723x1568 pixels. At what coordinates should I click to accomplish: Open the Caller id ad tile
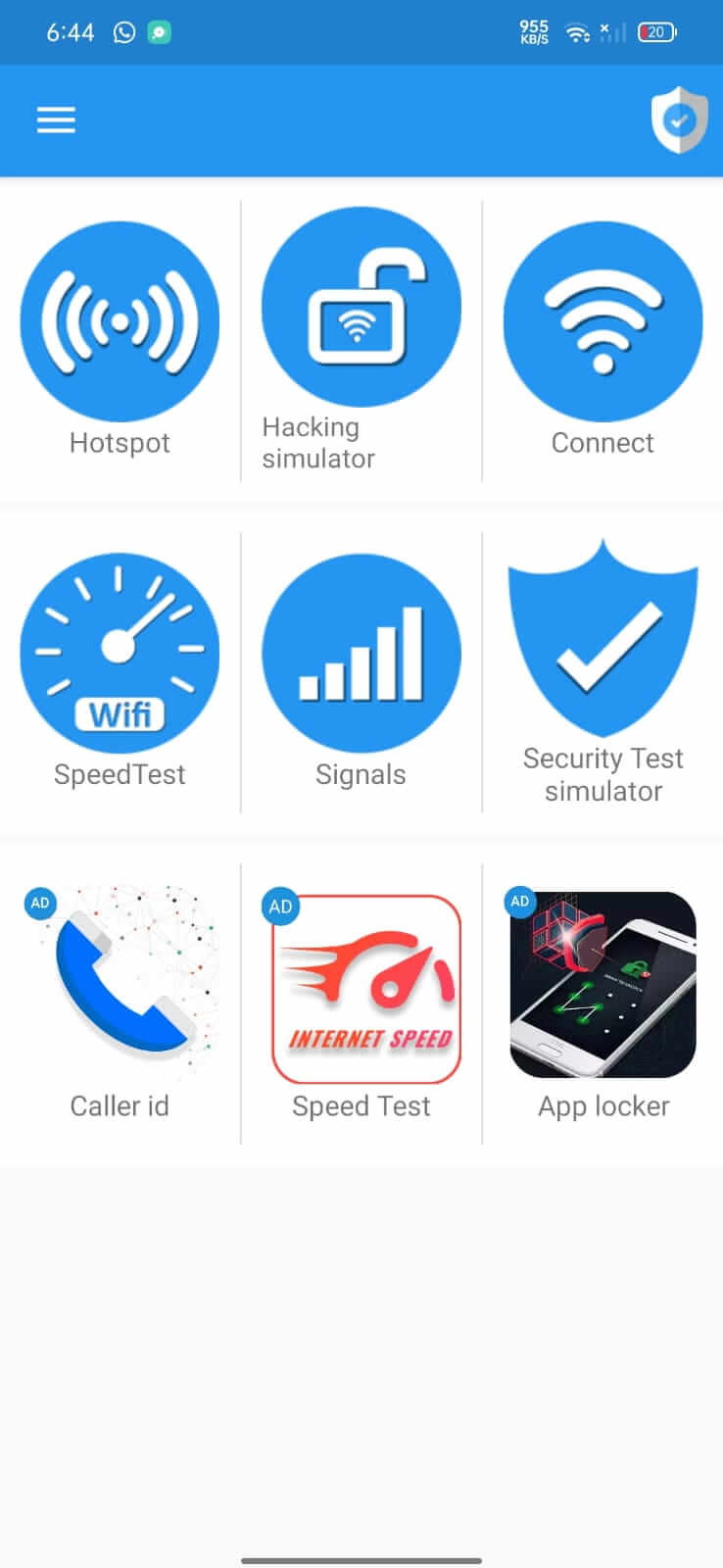(120, 1004)
